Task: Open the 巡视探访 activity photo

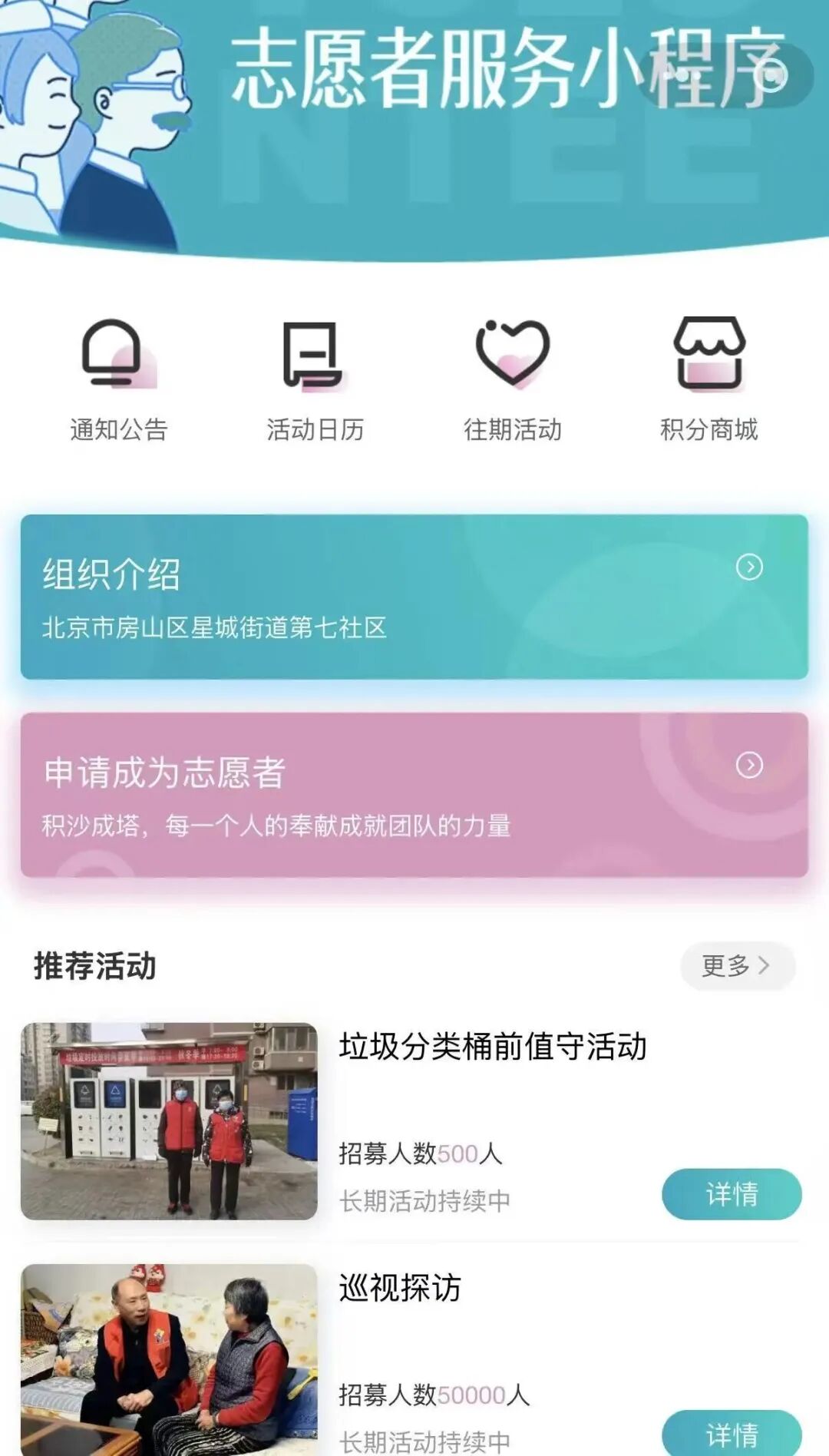Action: (169, 1359)
